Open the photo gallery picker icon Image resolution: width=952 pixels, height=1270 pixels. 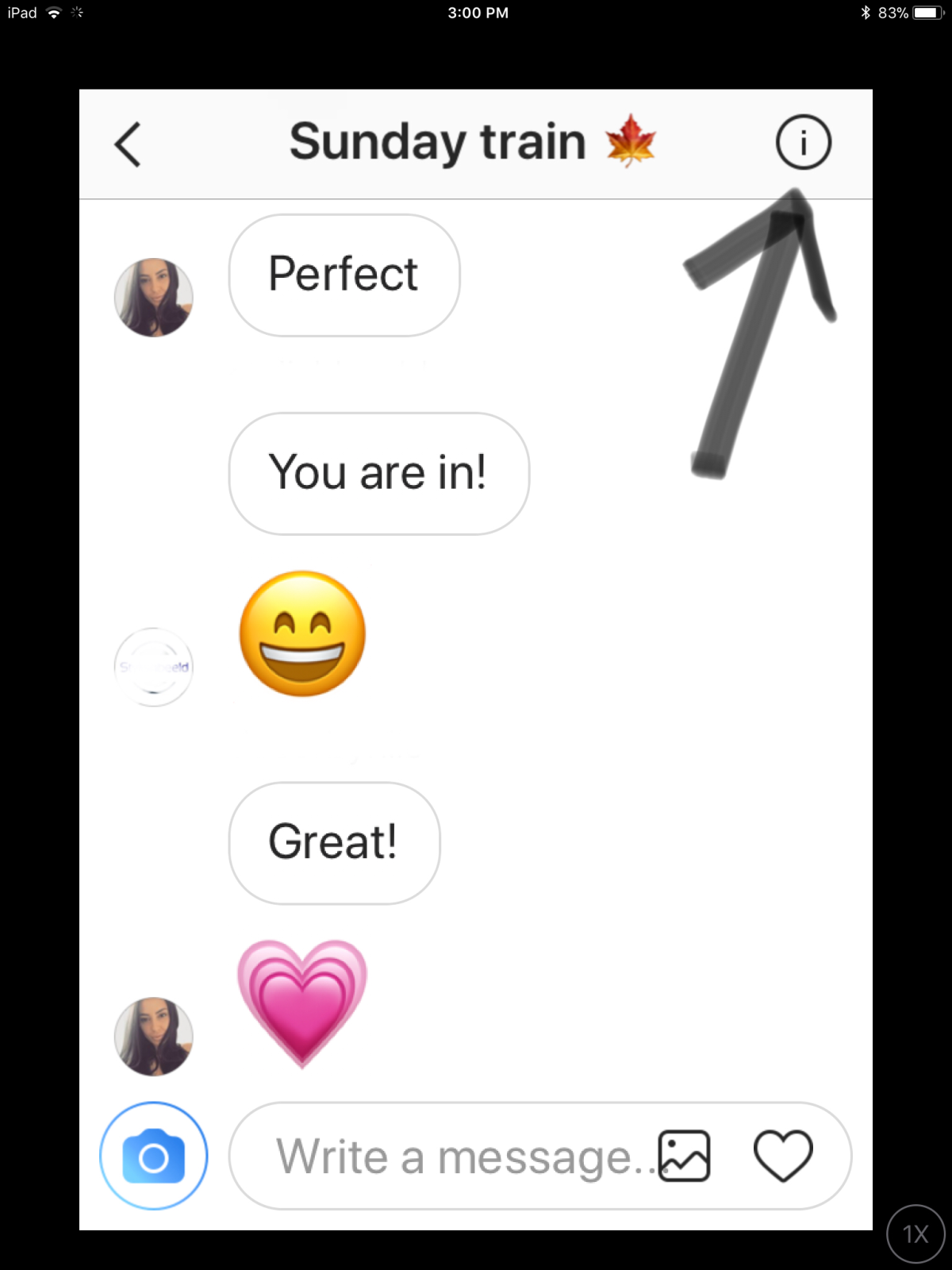[x=684, y=1156]
